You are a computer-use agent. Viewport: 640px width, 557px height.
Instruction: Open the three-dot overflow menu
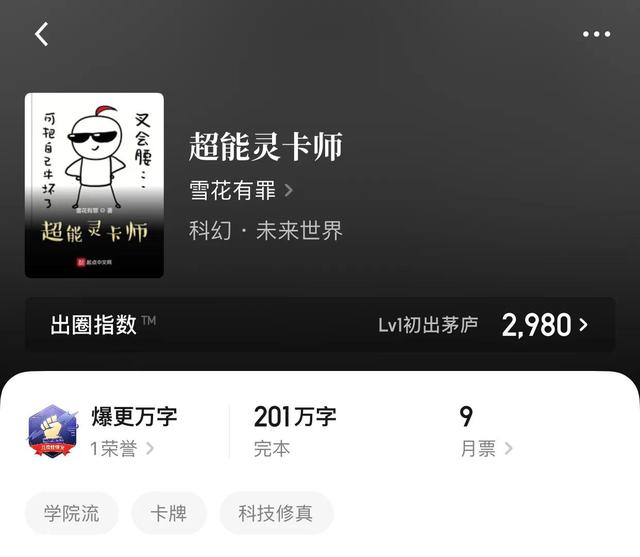pyautogui.click(x=596, y=35)
